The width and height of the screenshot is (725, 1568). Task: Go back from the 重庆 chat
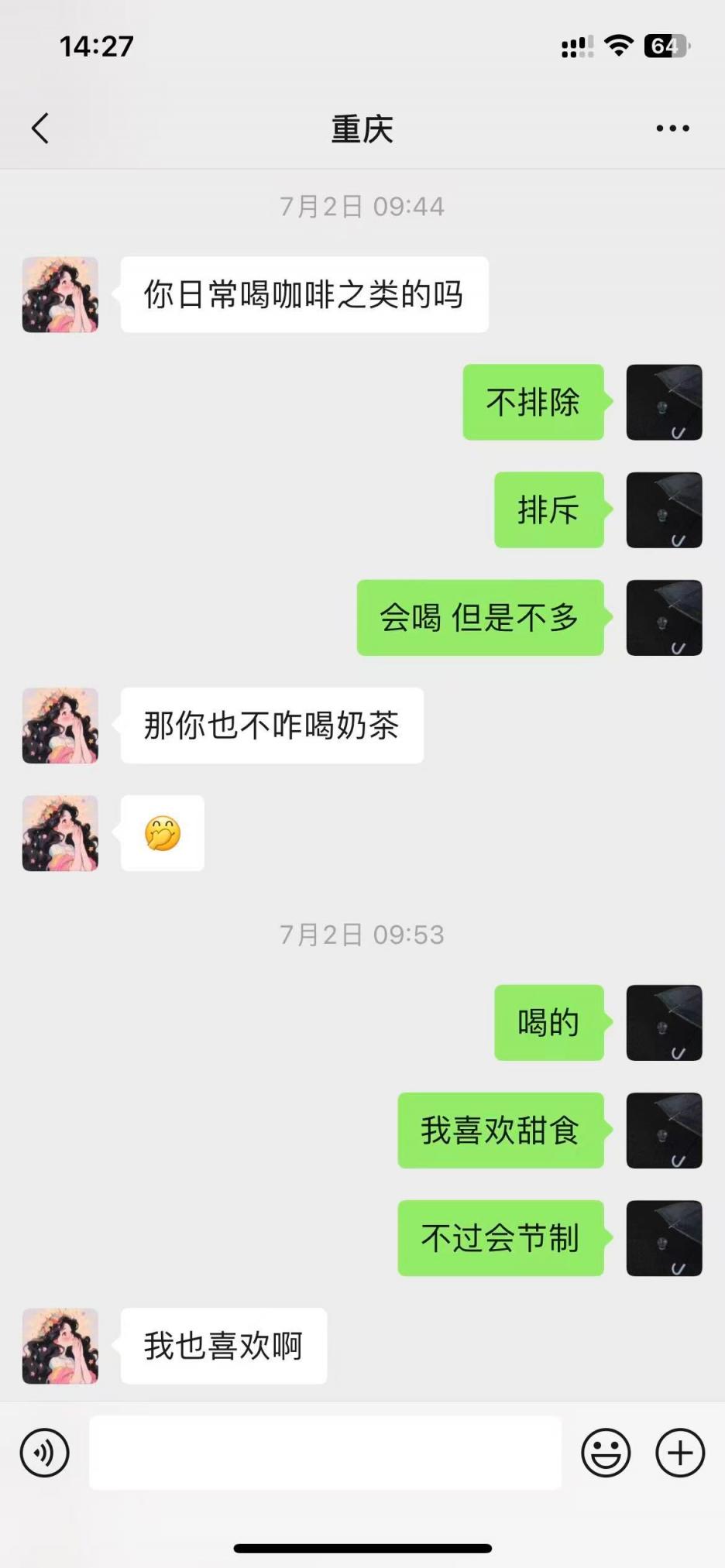pyautogui.click(x=40, y=129)
